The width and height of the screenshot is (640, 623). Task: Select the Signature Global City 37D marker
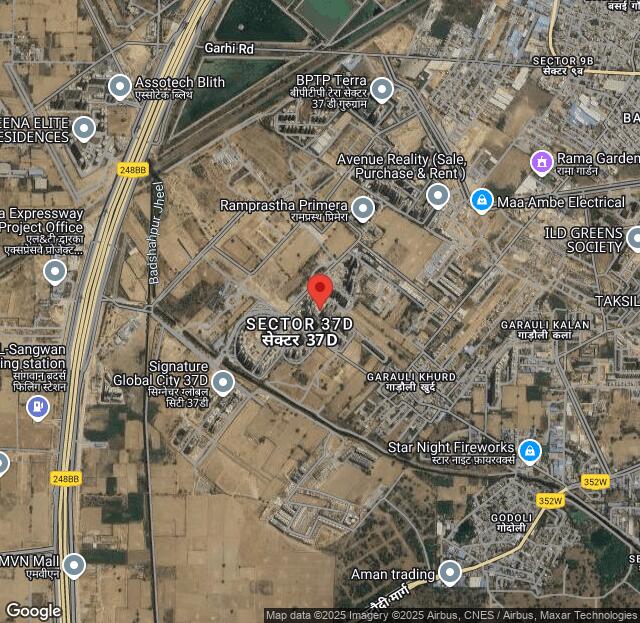coord(223,382)
